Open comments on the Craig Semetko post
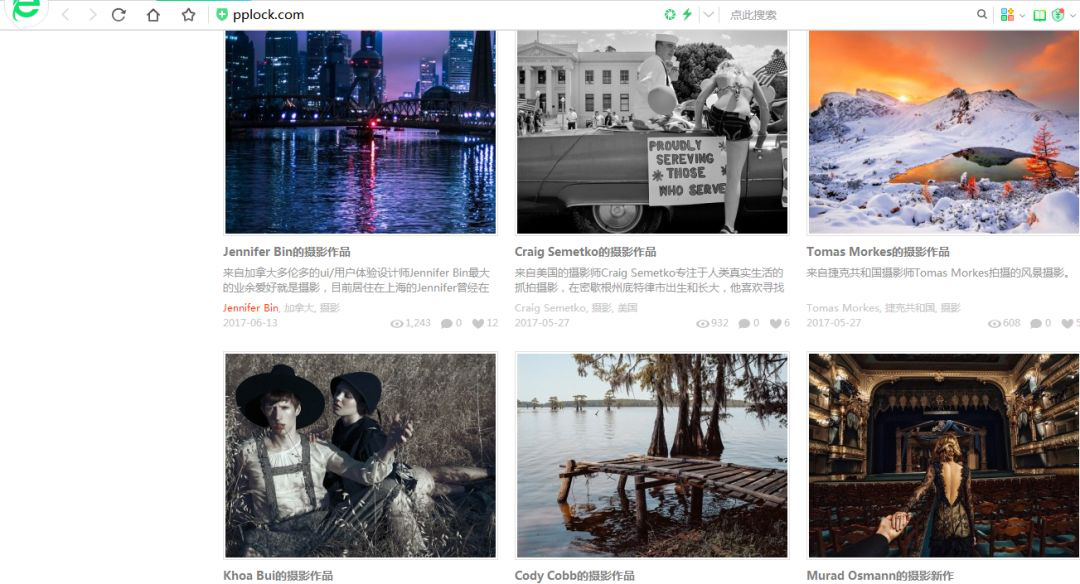 pyautogui.click(x=745, y=323)
